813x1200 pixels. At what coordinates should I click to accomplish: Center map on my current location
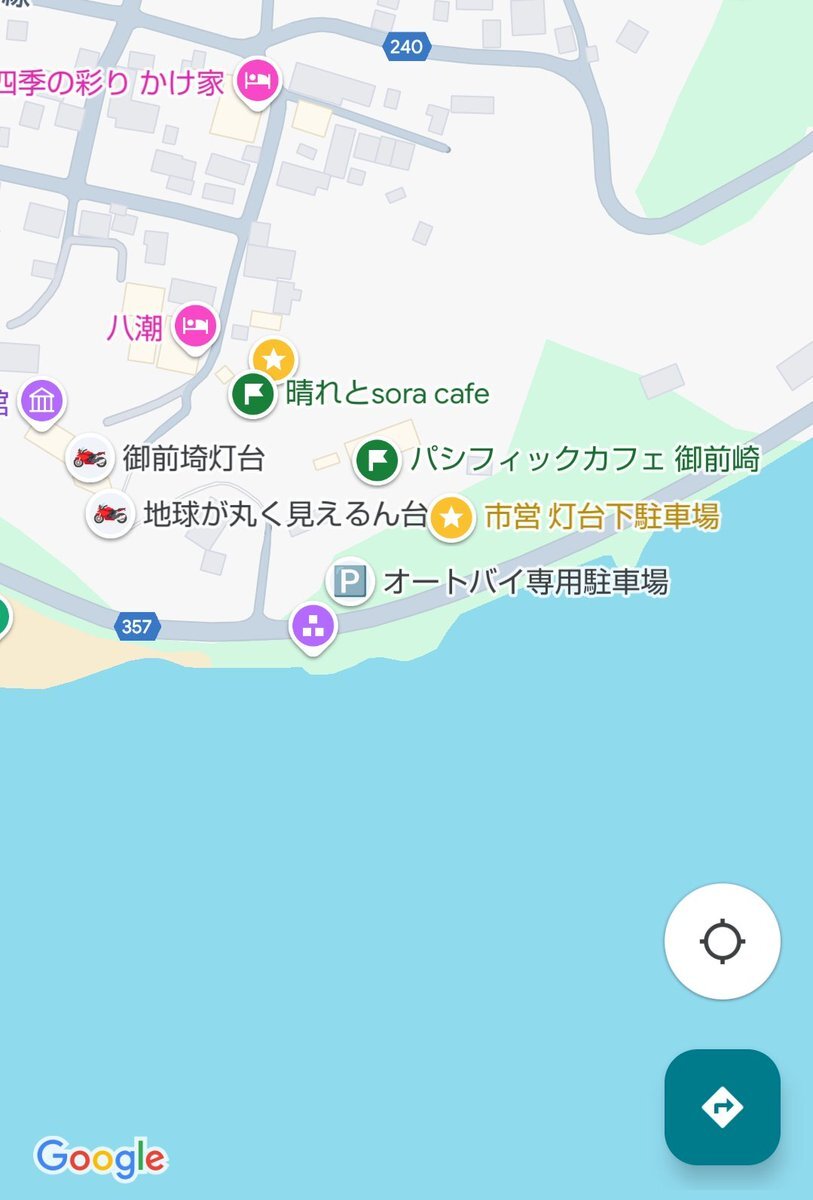[x=722, y=941]
